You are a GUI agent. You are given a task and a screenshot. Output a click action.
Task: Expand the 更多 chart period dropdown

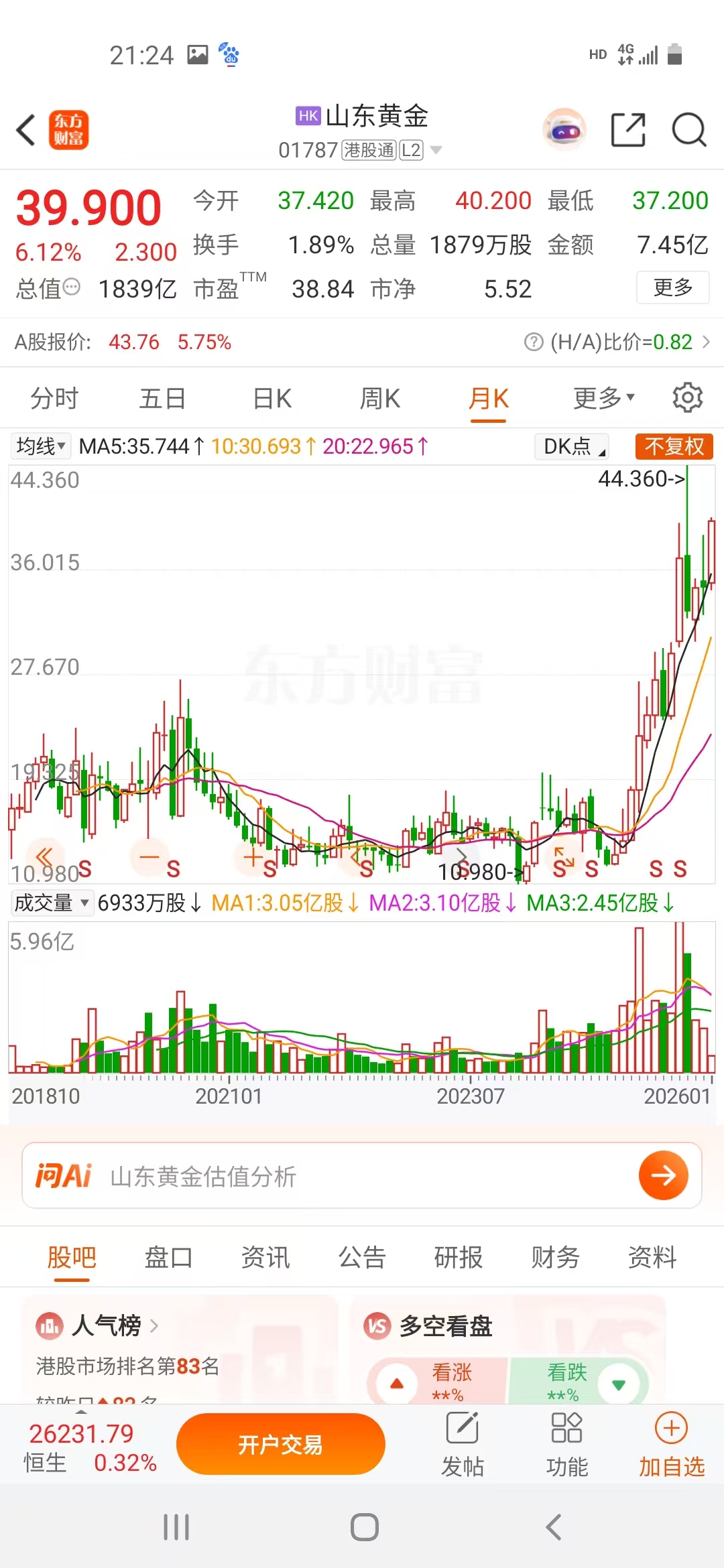(603, 399)
